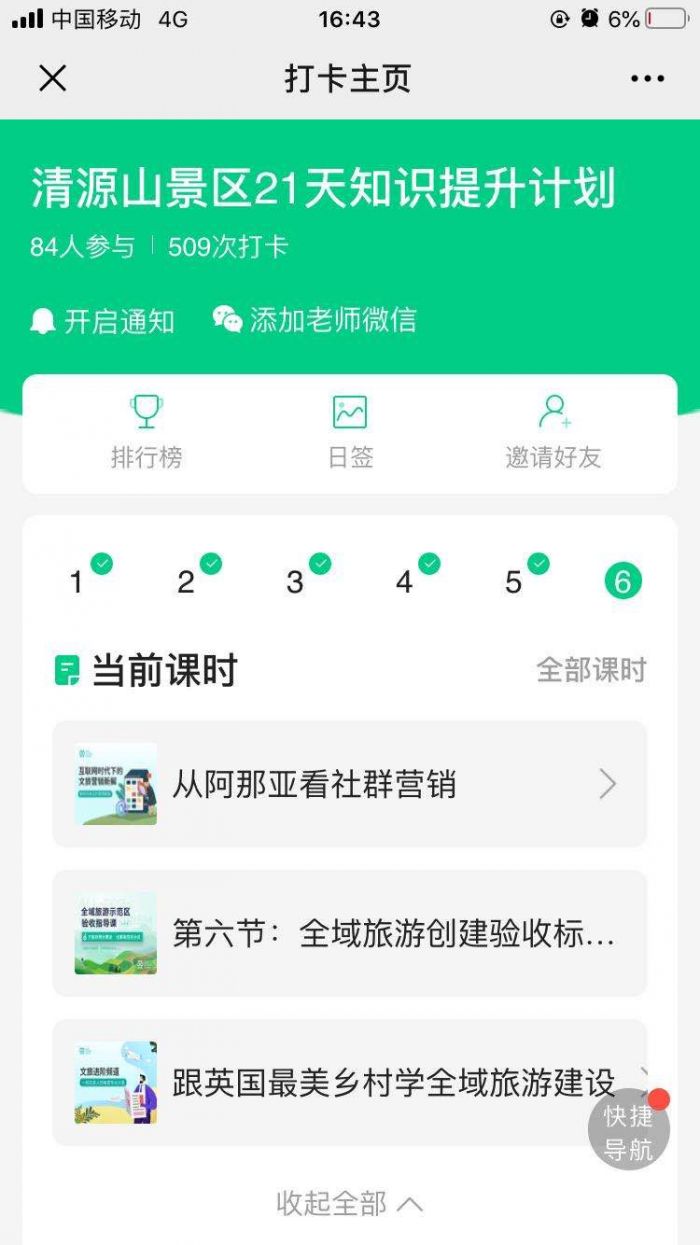
Task: Select day 4 in the lesson row
Action: 405,582
